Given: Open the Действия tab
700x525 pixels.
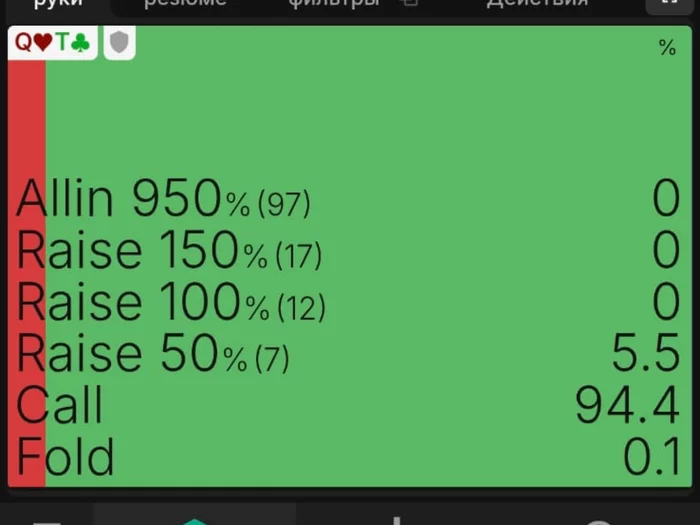Looking at the screenshot, I should coord(537,4).
